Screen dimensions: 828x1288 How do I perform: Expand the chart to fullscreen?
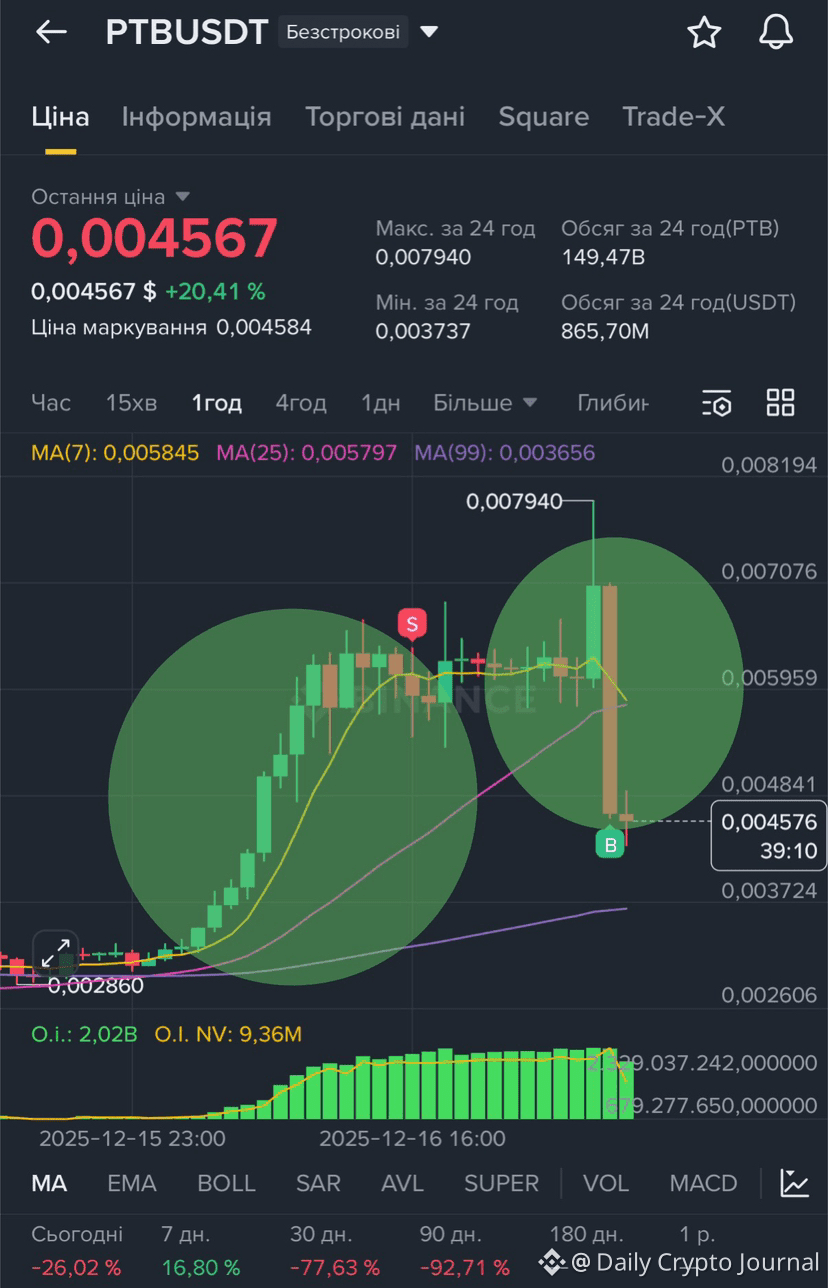tap(55, 953)
